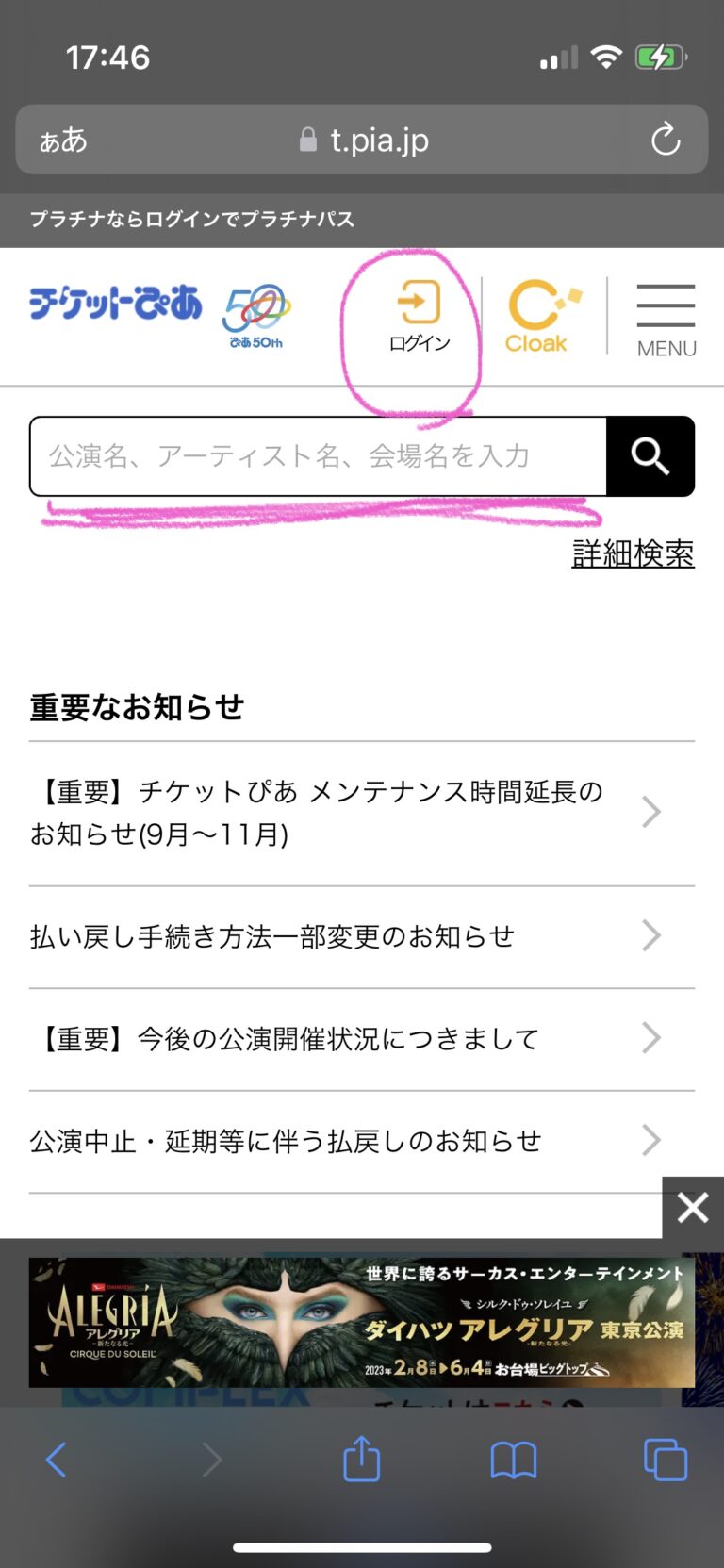The image size is (724, 1568).
Task: Open the 詳細検索 detailed search link
Action: pyautogui.click(x=633, y=554)
